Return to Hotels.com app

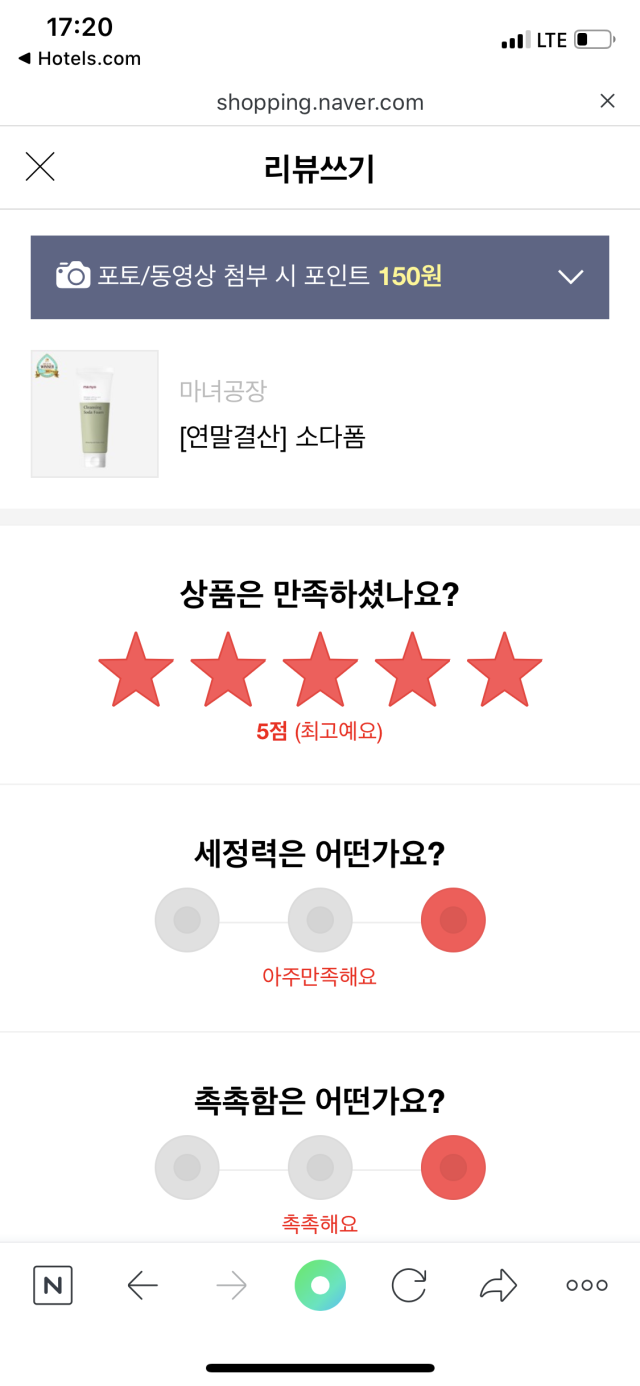point(80,59)
